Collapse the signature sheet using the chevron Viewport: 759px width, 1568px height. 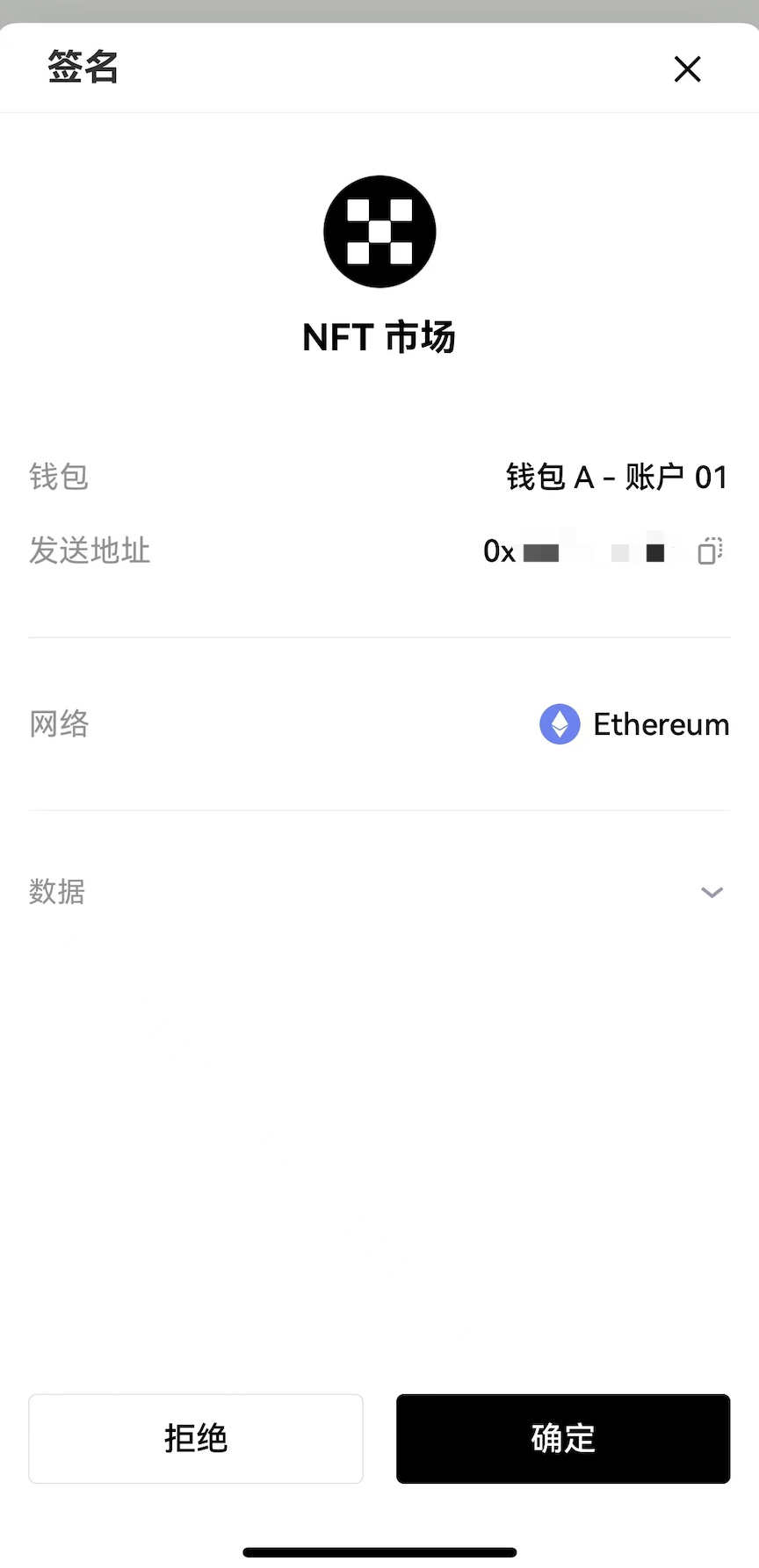(x=712, y=892)
